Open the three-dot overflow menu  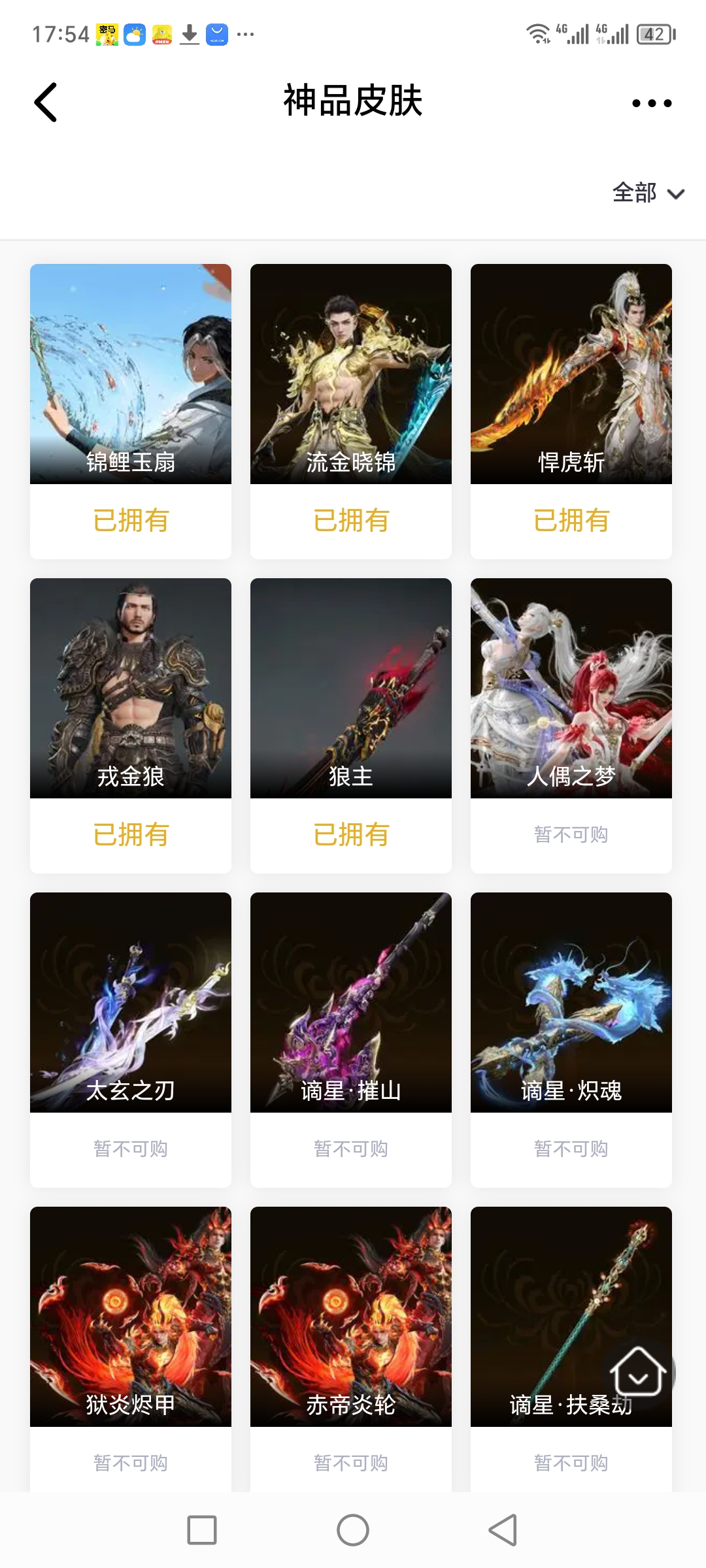click(651, 103)
